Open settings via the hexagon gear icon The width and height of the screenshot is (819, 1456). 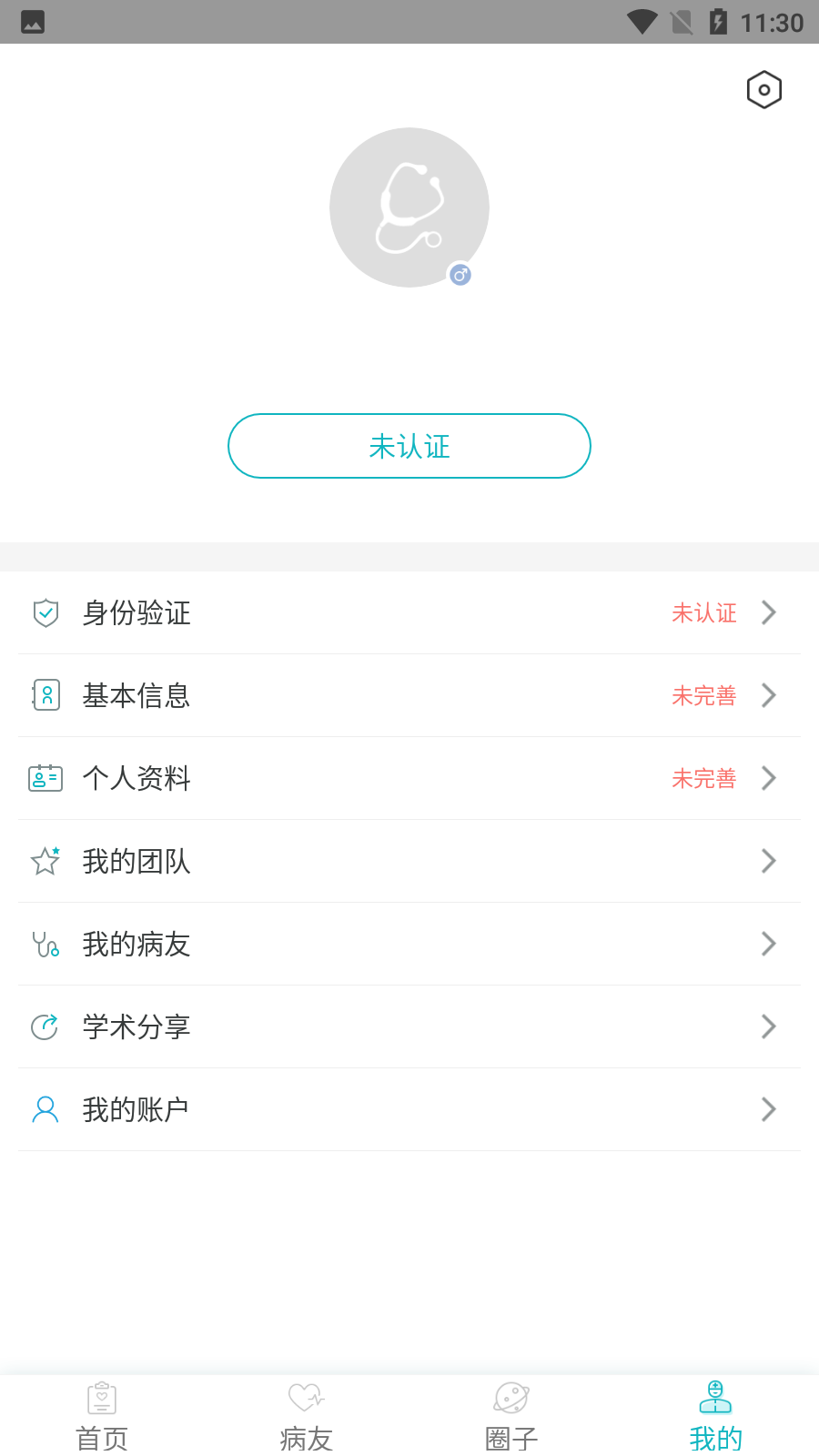click(x=763, y=89)
